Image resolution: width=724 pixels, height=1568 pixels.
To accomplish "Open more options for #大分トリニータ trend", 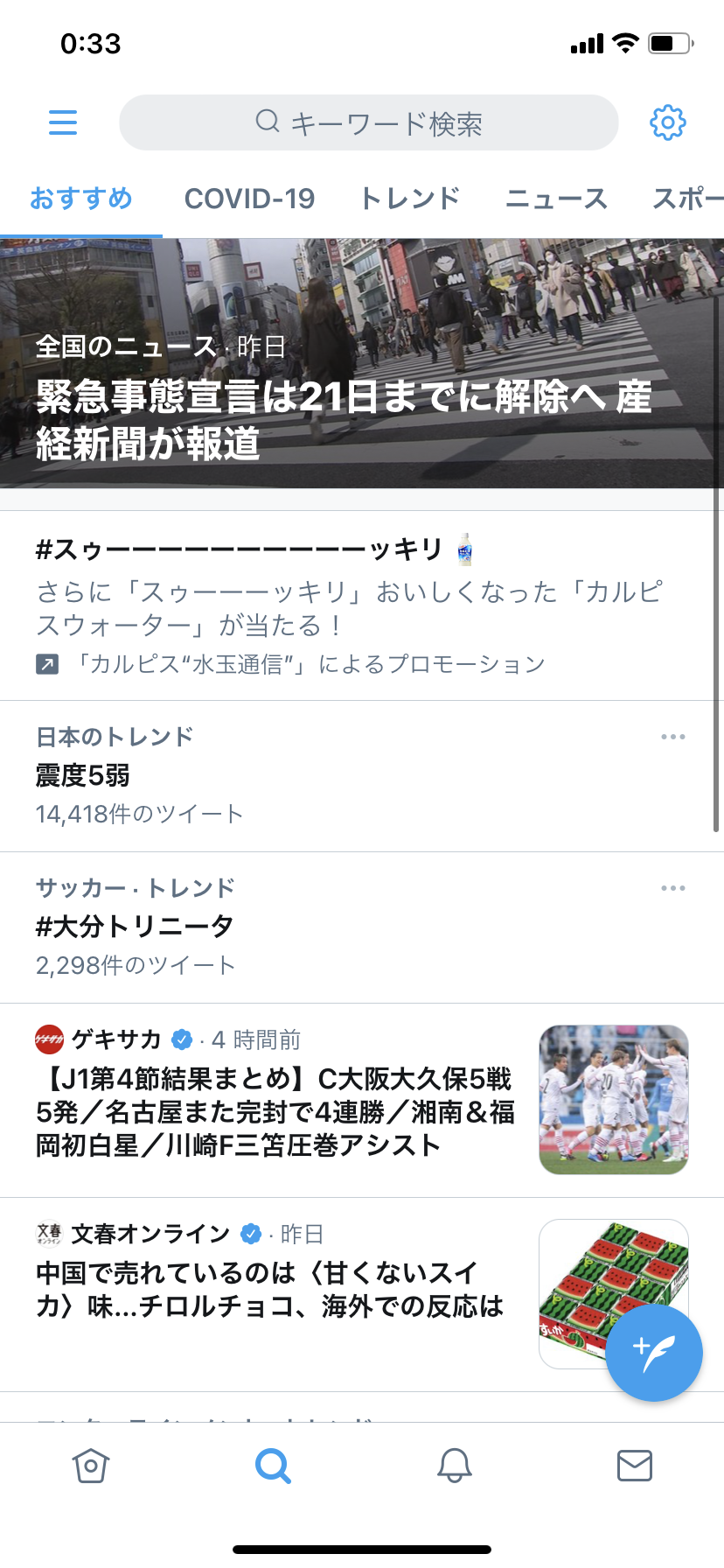I will 673,888.
